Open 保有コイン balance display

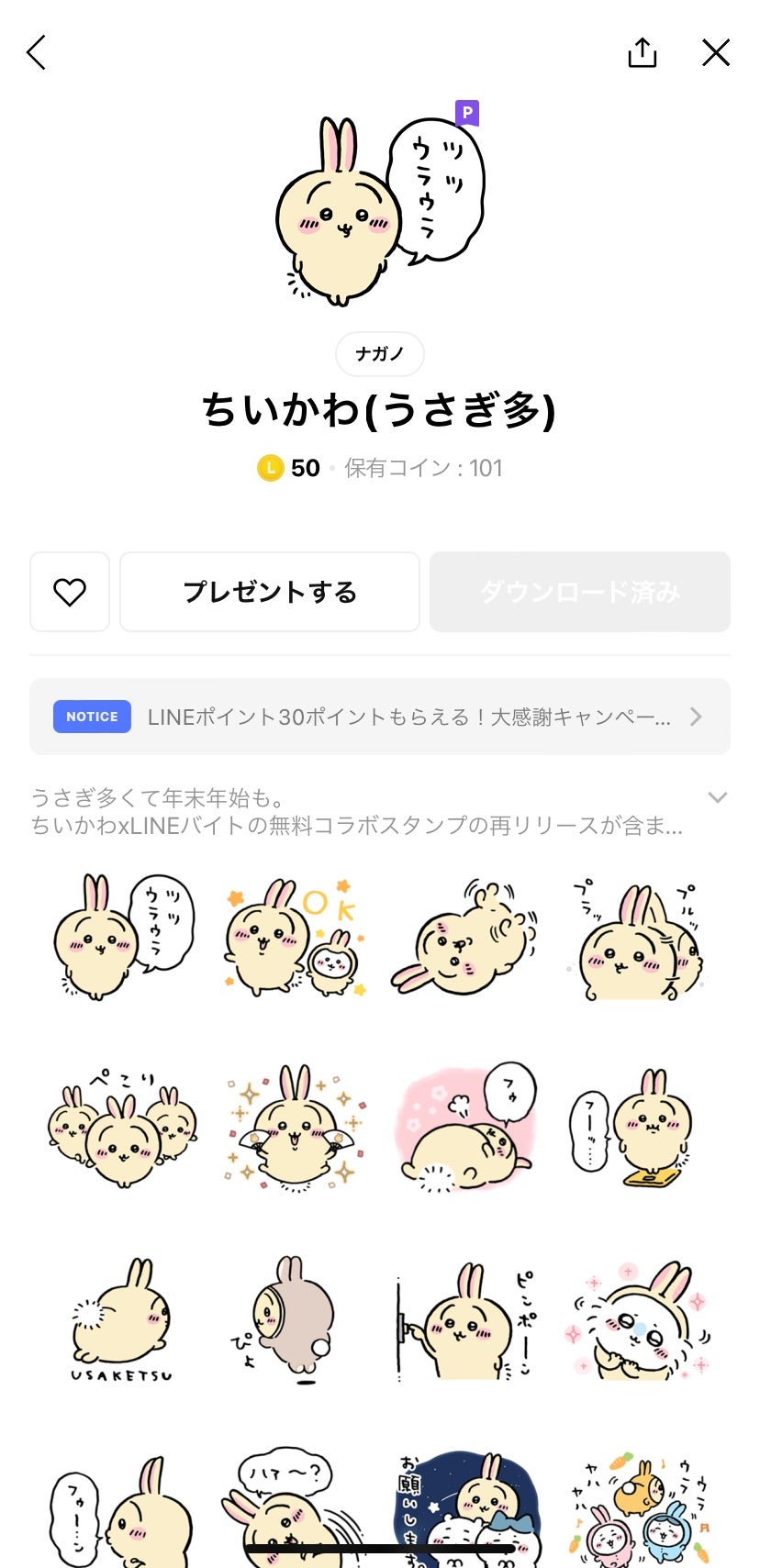[423, 468]
